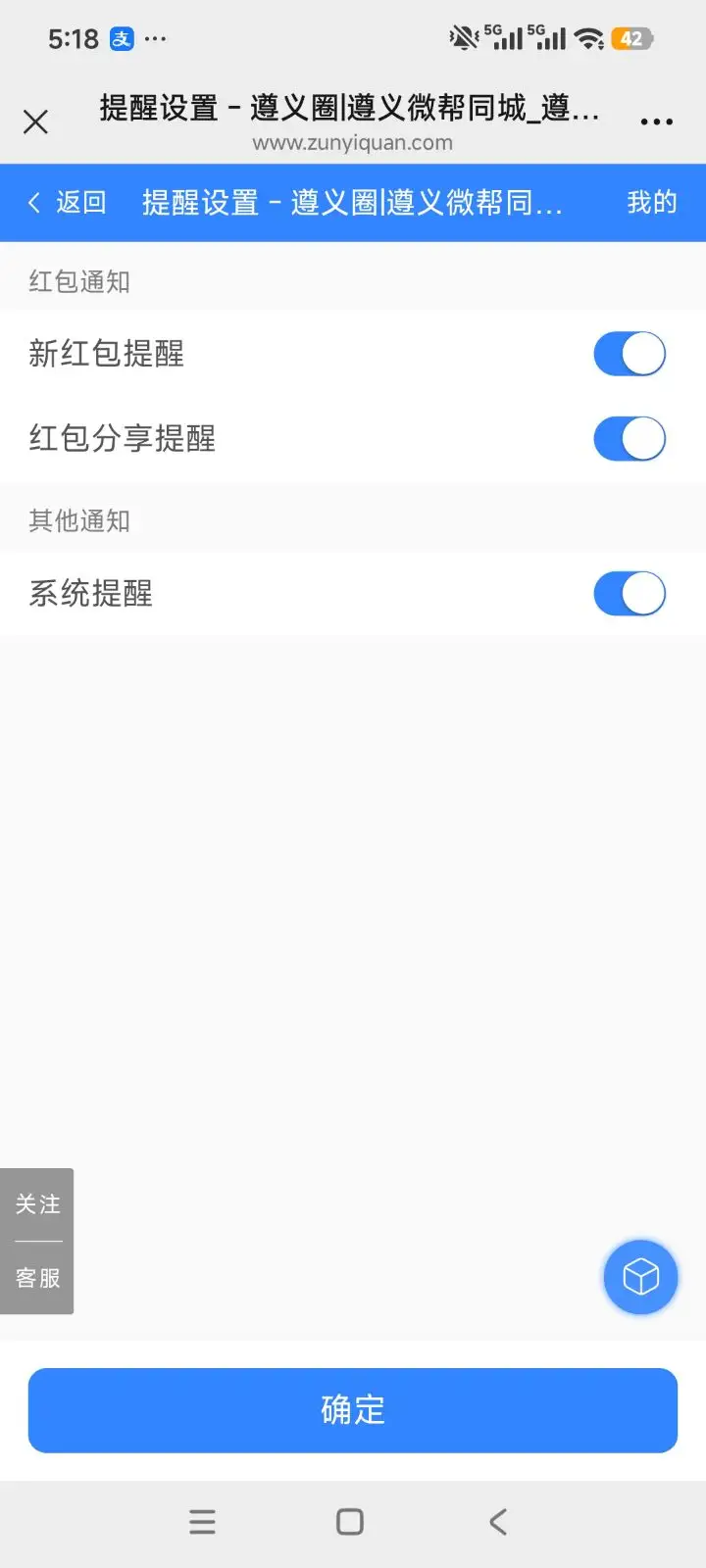Open the 我的 menu in the blue bar
Image resolution: width=706 pixels, height=1568 pixels.
(650, 203)
